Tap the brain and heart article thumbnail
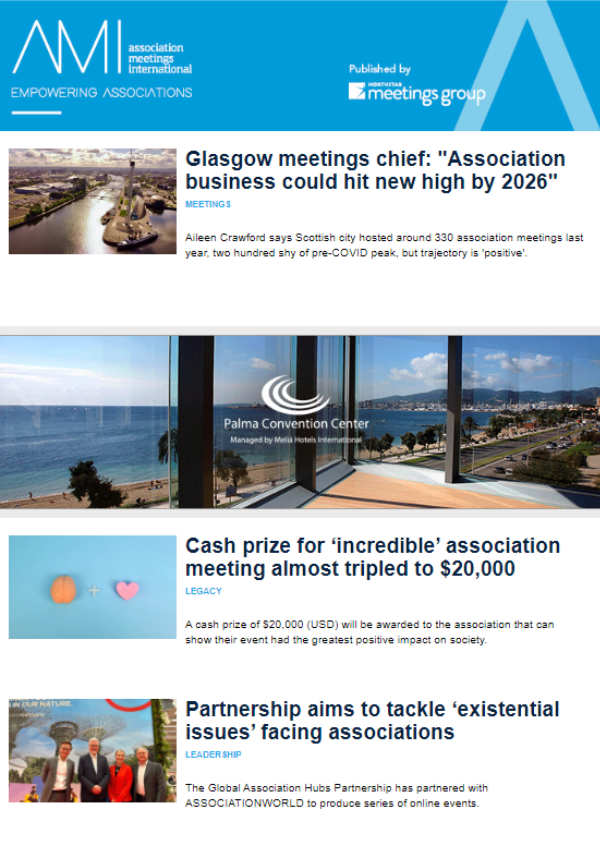Viewport: 600px width, 849px height. tap(92, 587)
